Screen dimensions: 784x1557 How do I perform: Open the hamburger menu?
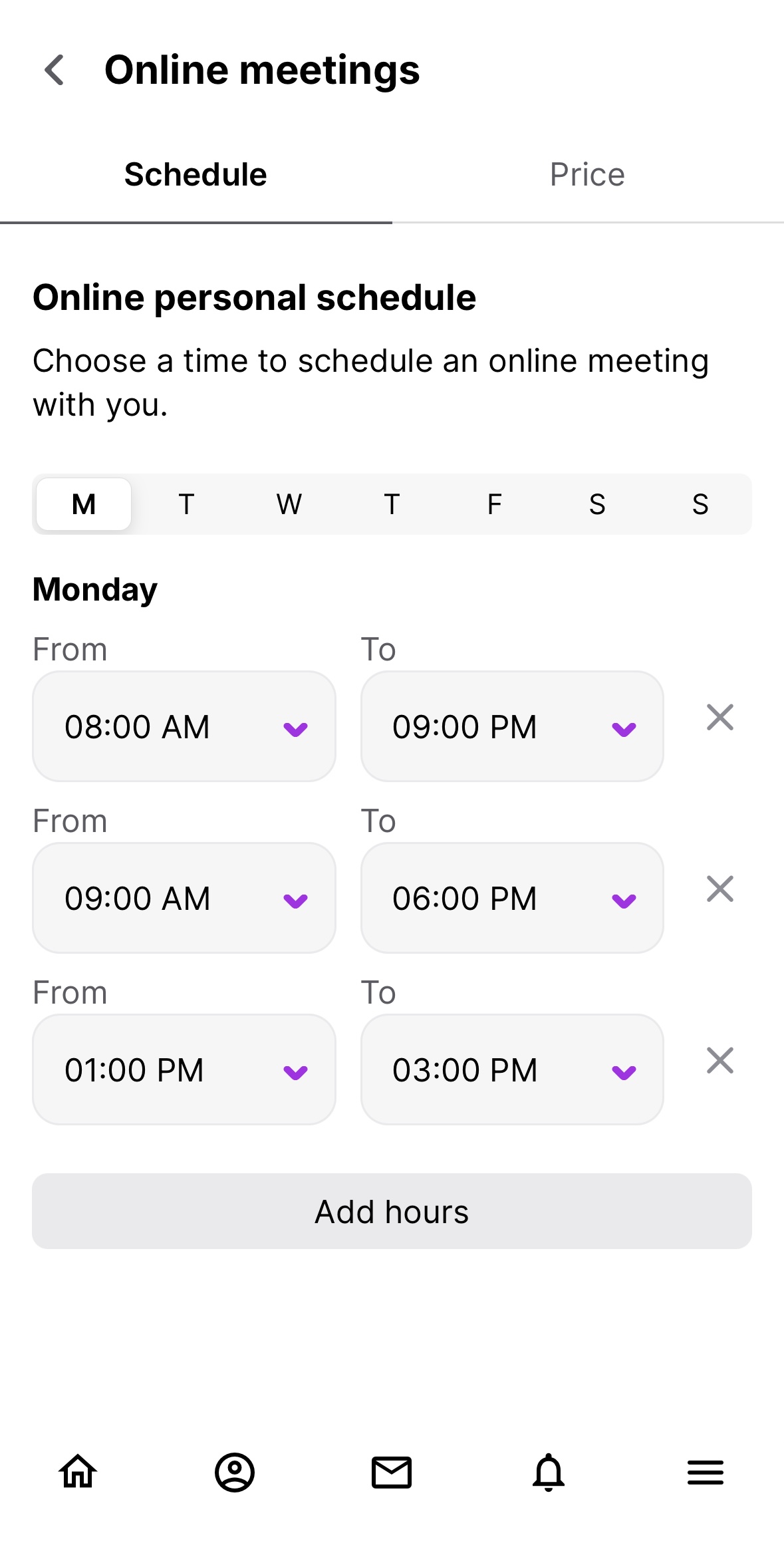coord(706,1472)
